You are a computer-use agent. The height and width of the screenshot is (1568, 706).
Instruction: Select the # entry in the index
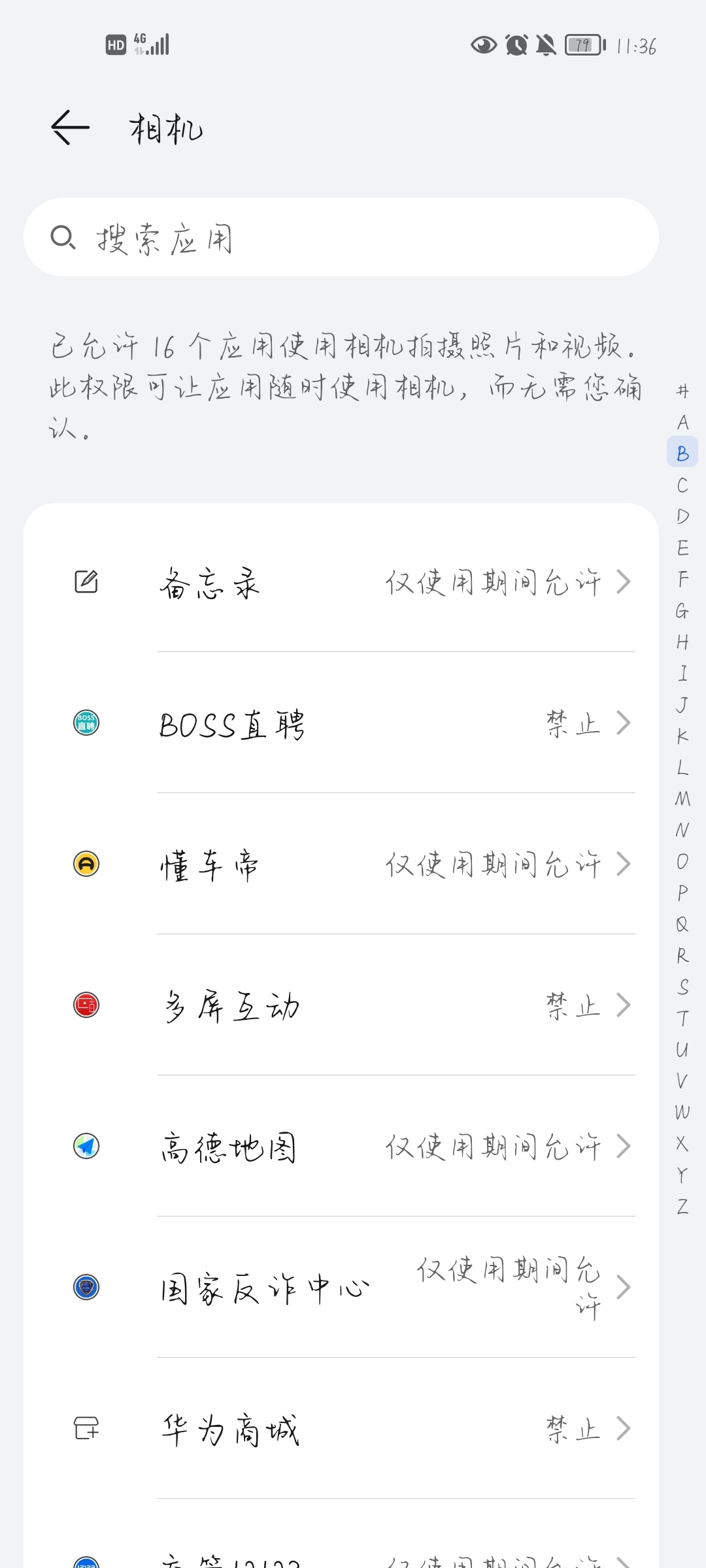click(x=682, y=391)
